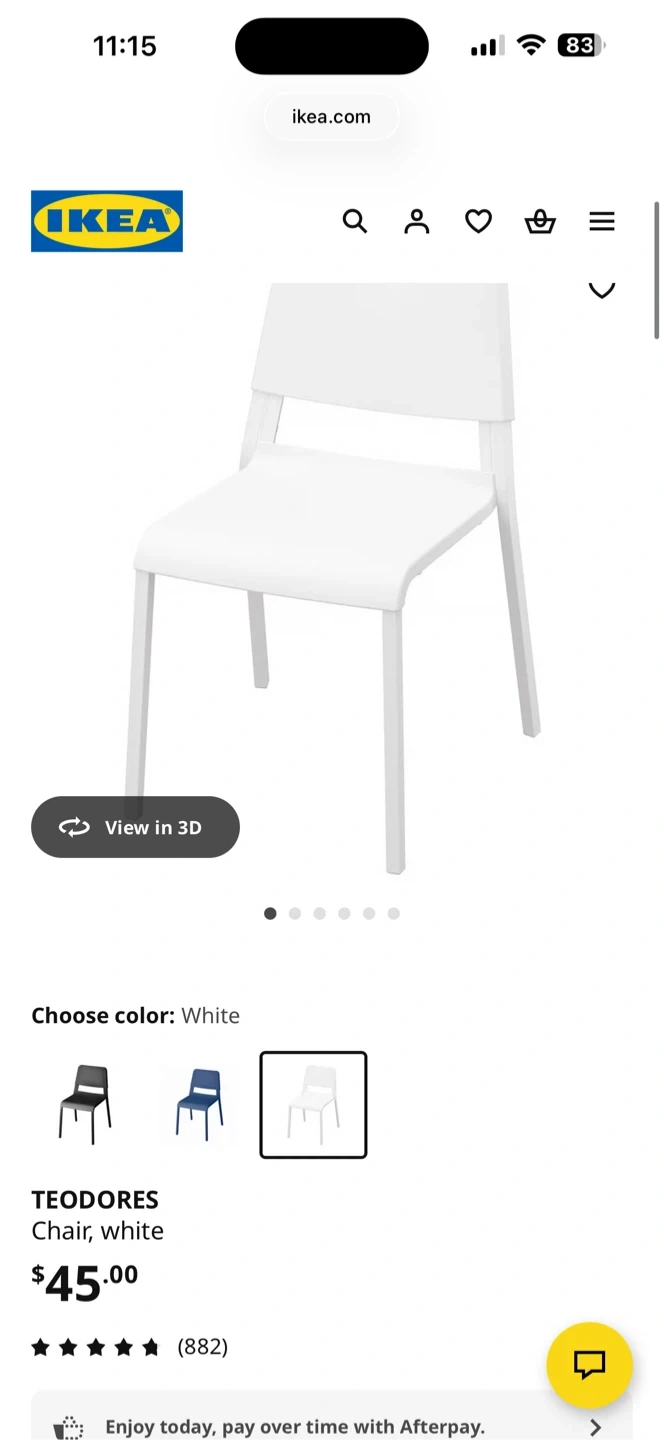Open the hamburger menu

pyautogui.click(x=602, y=221)
